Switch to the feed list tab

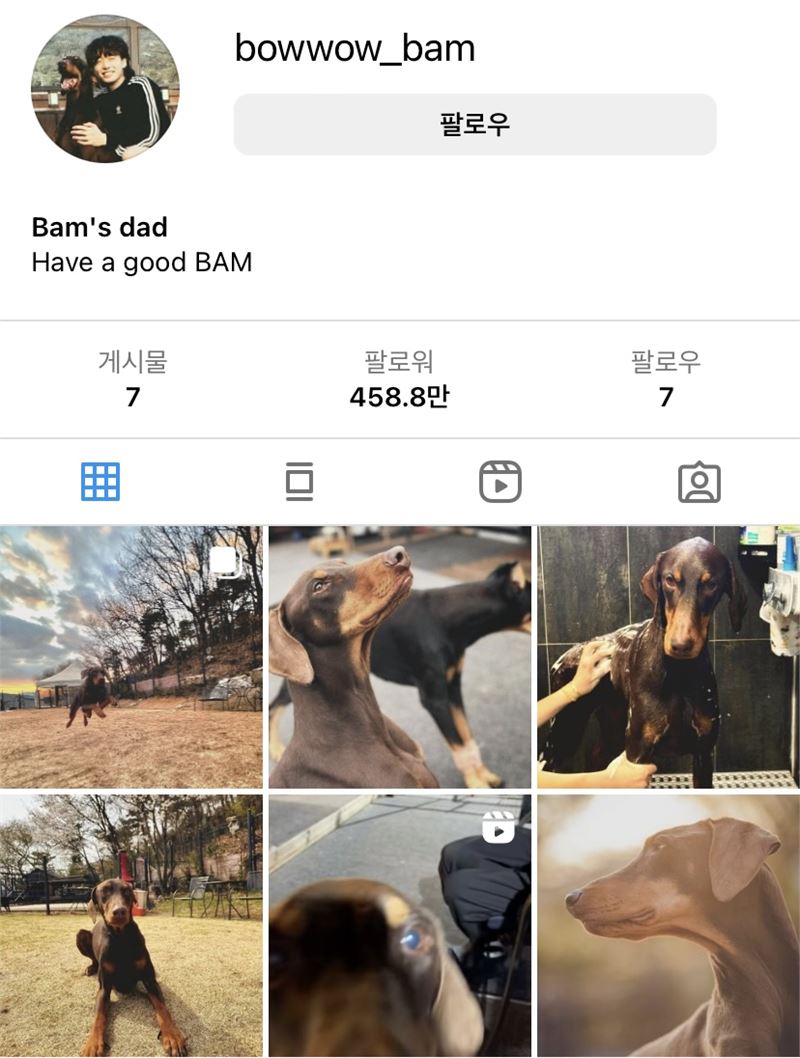click(x=299, y=482)
